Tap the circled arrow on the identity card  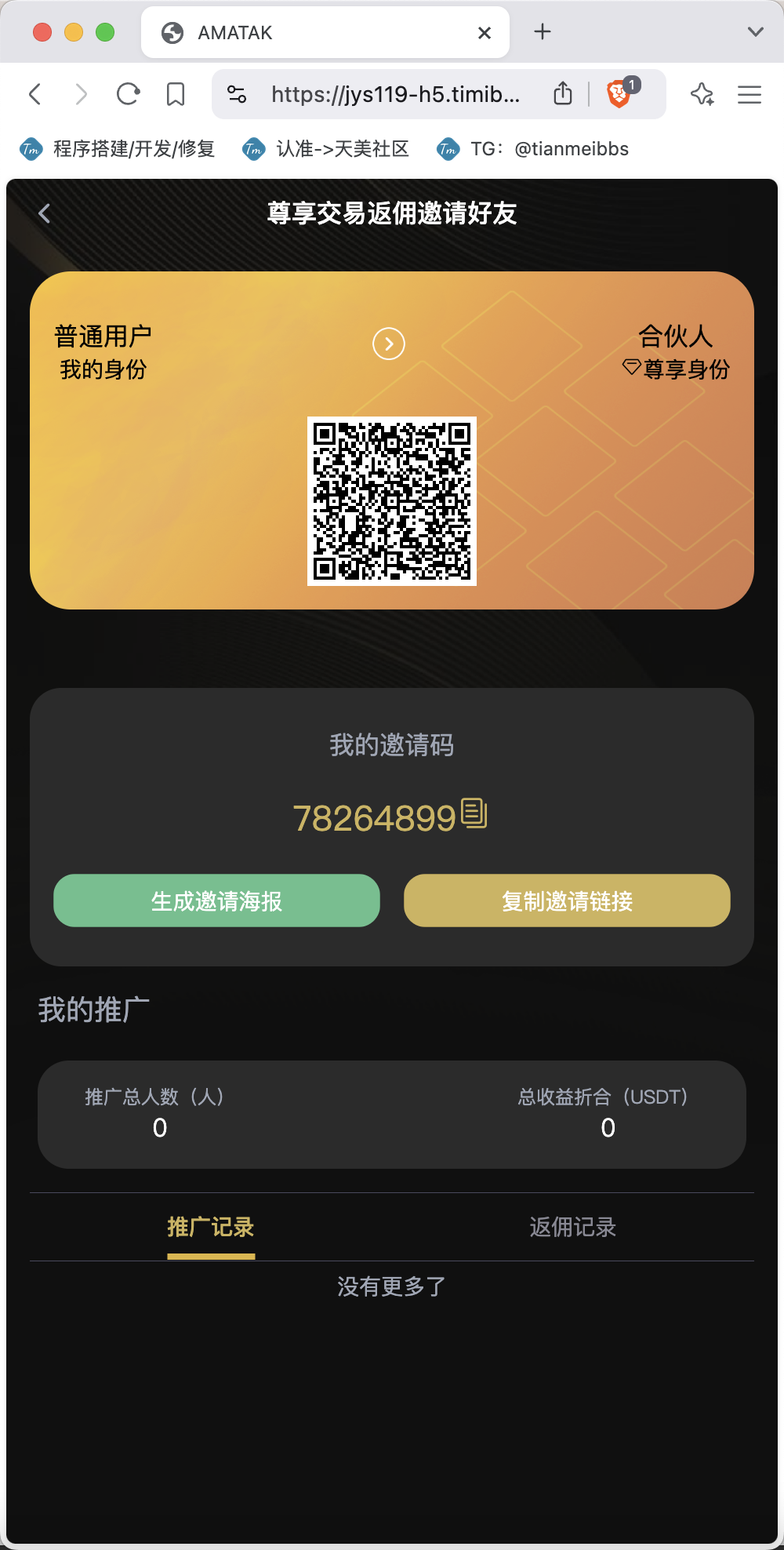pyautogui.click(x=389, y=344)
